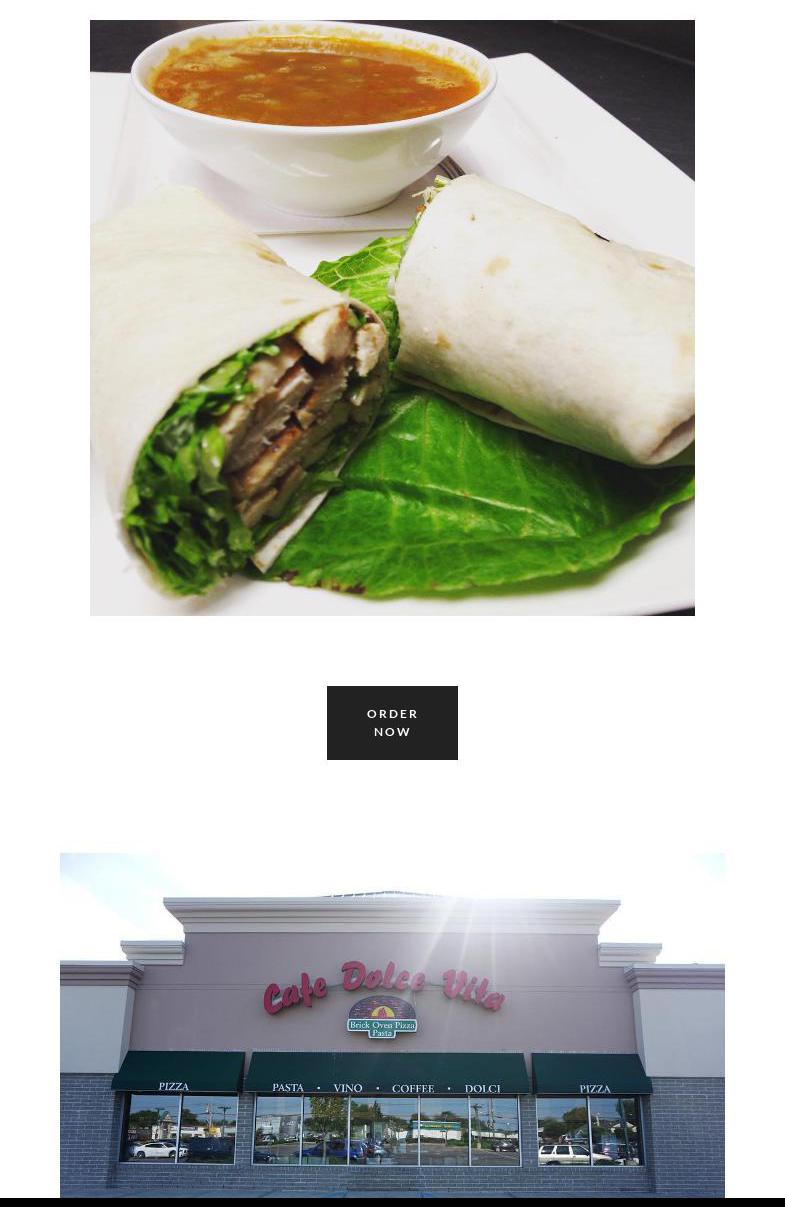Tap the Order Now button
Screen dimensions: 785x1207
tap(392, 722)
